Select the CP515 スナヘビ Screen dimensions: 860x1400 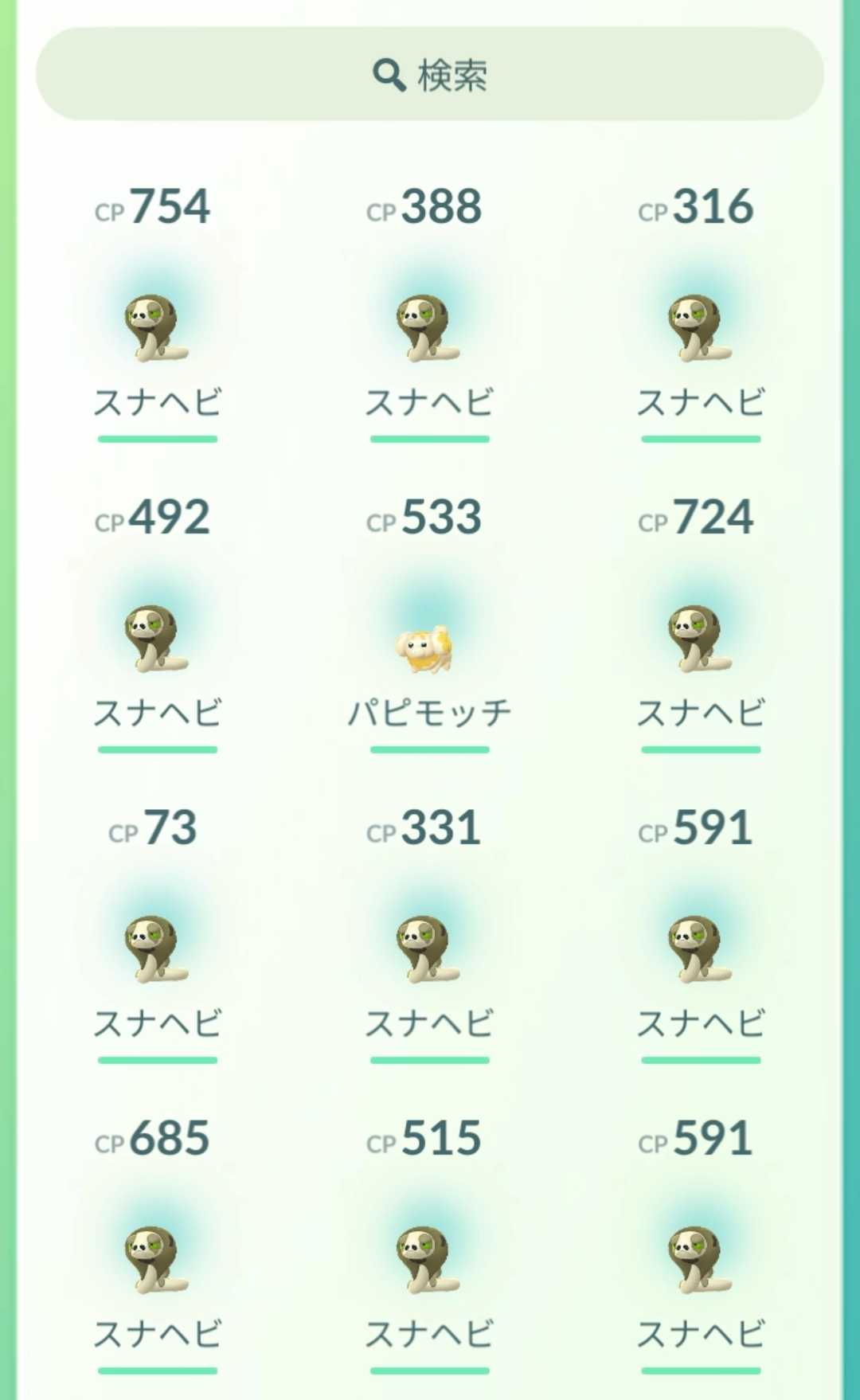429,1260
